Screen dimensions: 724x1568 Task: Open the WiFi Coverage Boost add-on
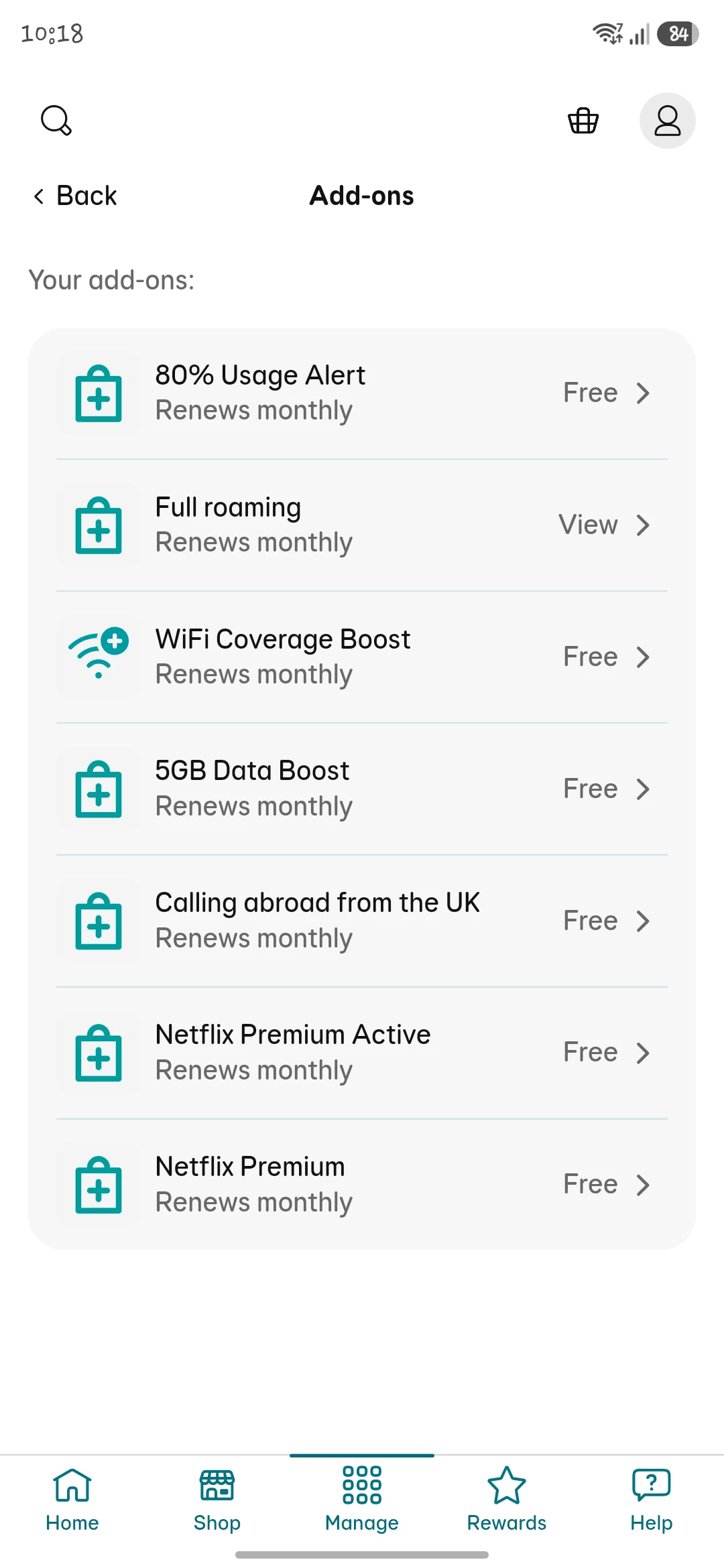362,657
